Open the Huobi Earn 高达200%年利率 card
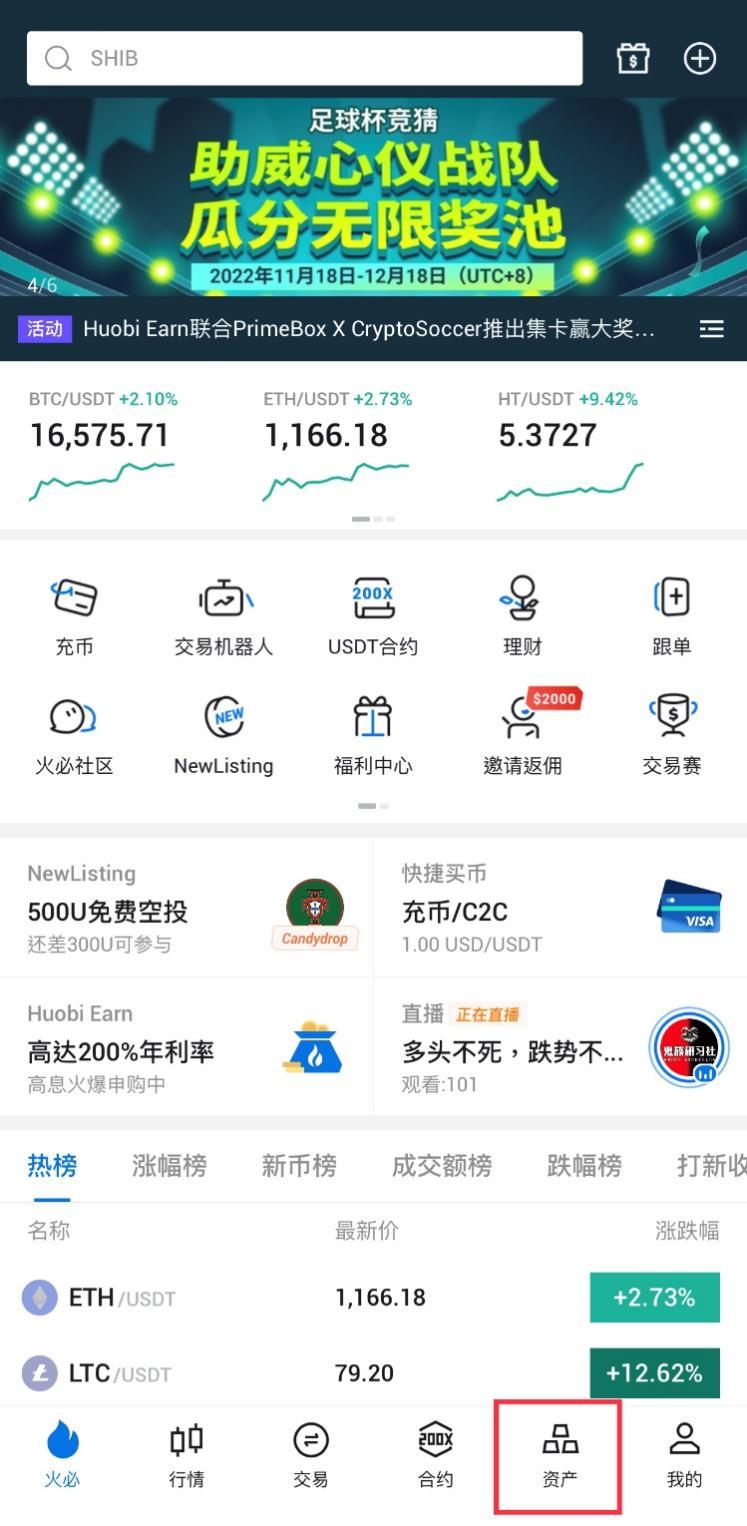Viewport: 747px width, 1526px height. coord(187,1047)
